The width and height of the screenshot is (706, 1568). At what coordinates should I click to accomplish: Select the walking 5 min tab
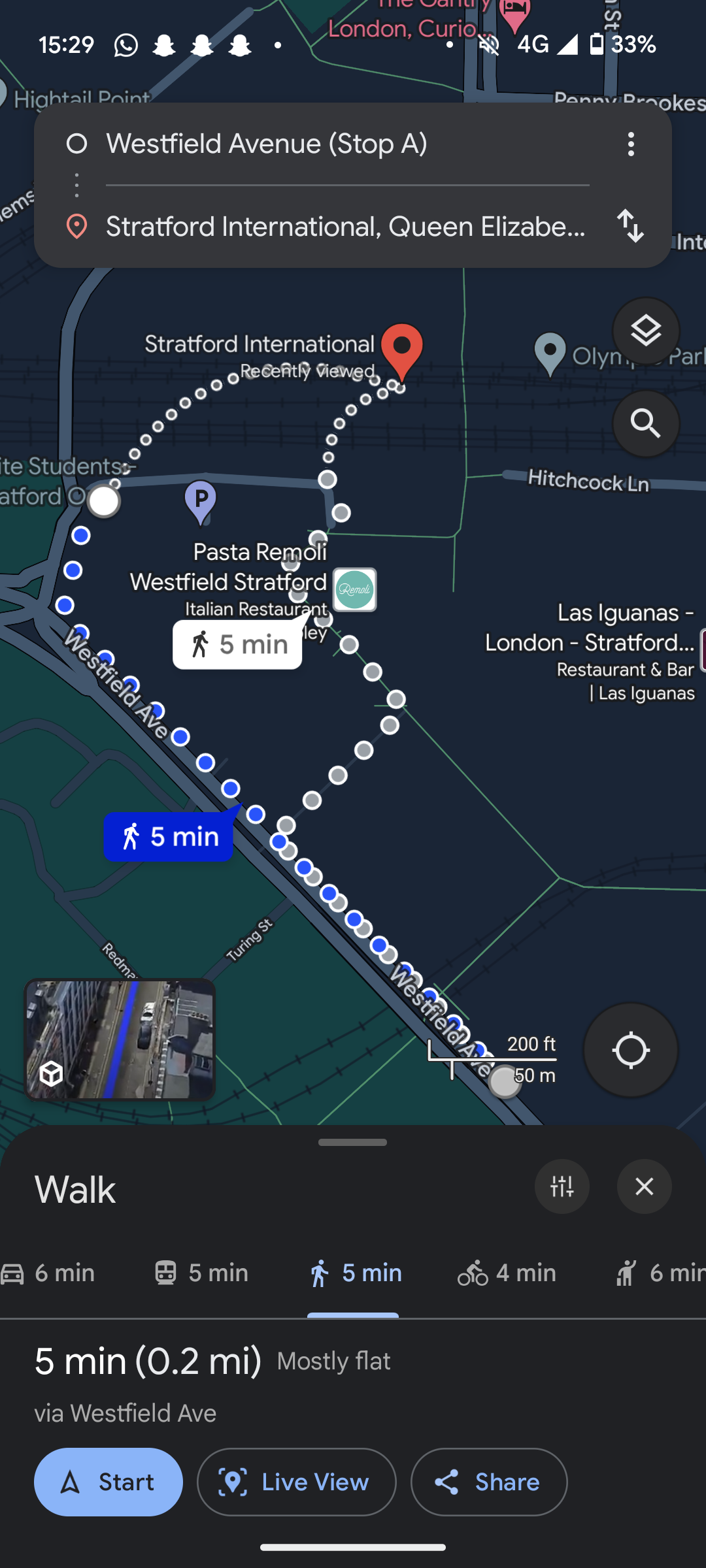point(354,1273)
